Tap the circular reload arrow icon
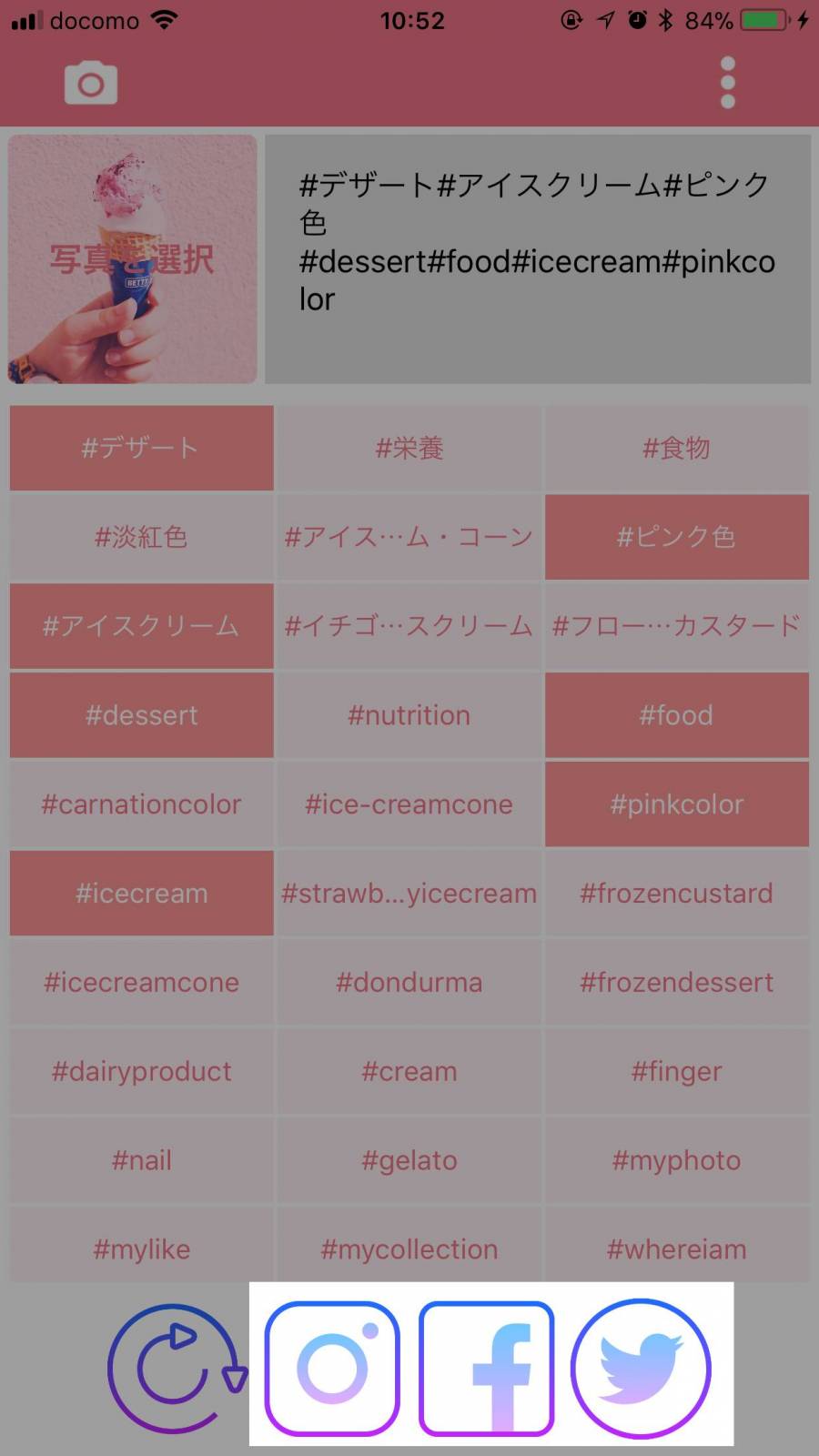Viewport: 819px width, 1456px height. pos(175,1368)
